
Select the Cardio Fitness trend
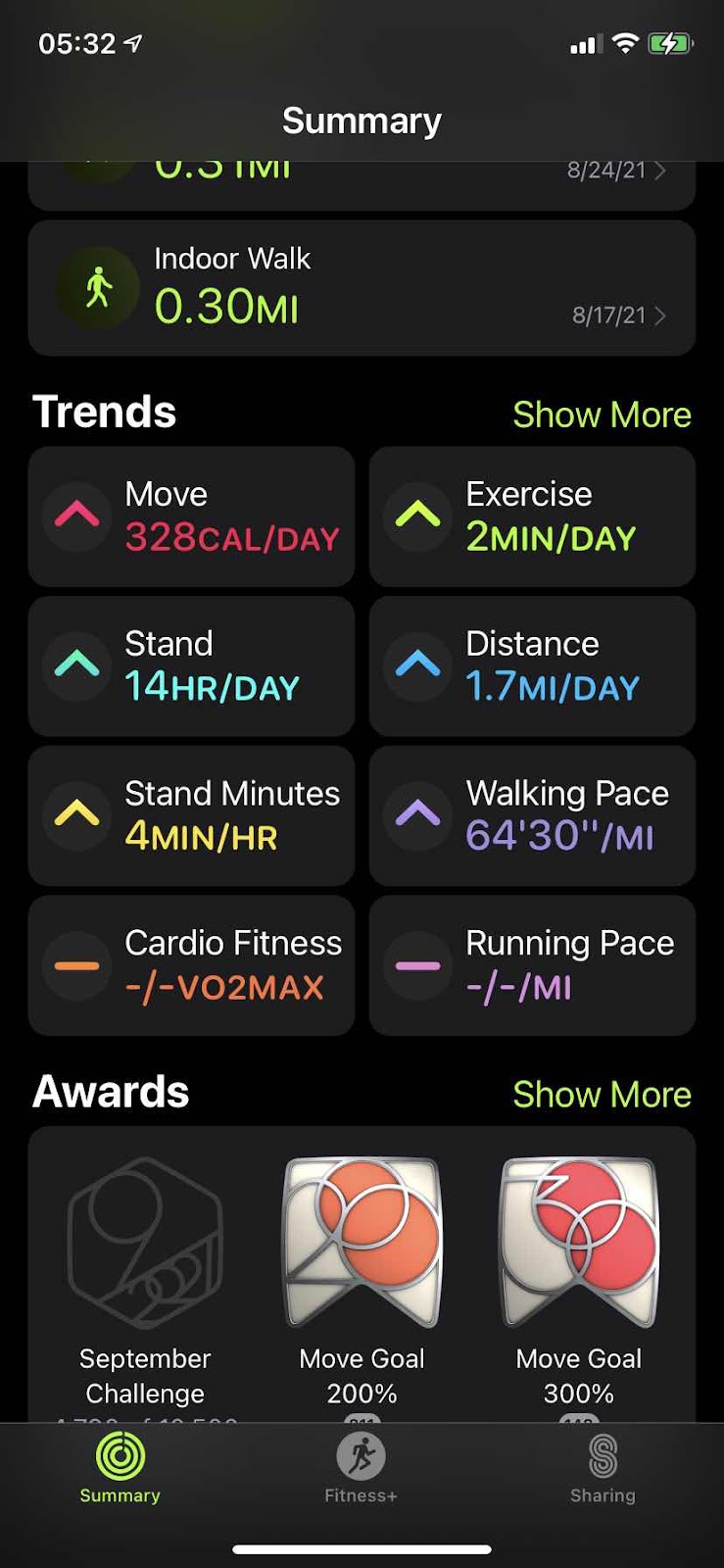point(191,965)
